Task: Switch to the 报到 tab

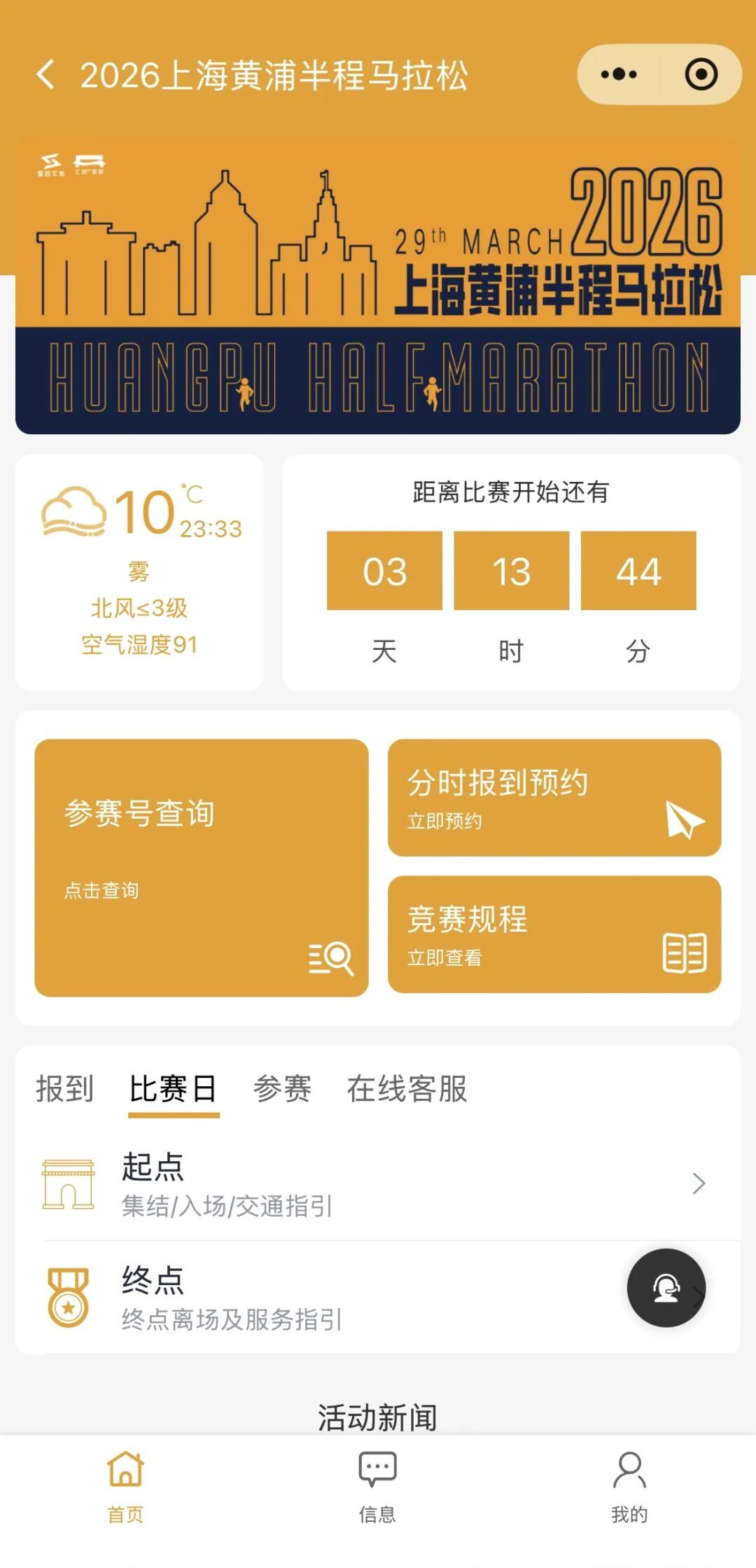Action: click(x=64, y=1089)
